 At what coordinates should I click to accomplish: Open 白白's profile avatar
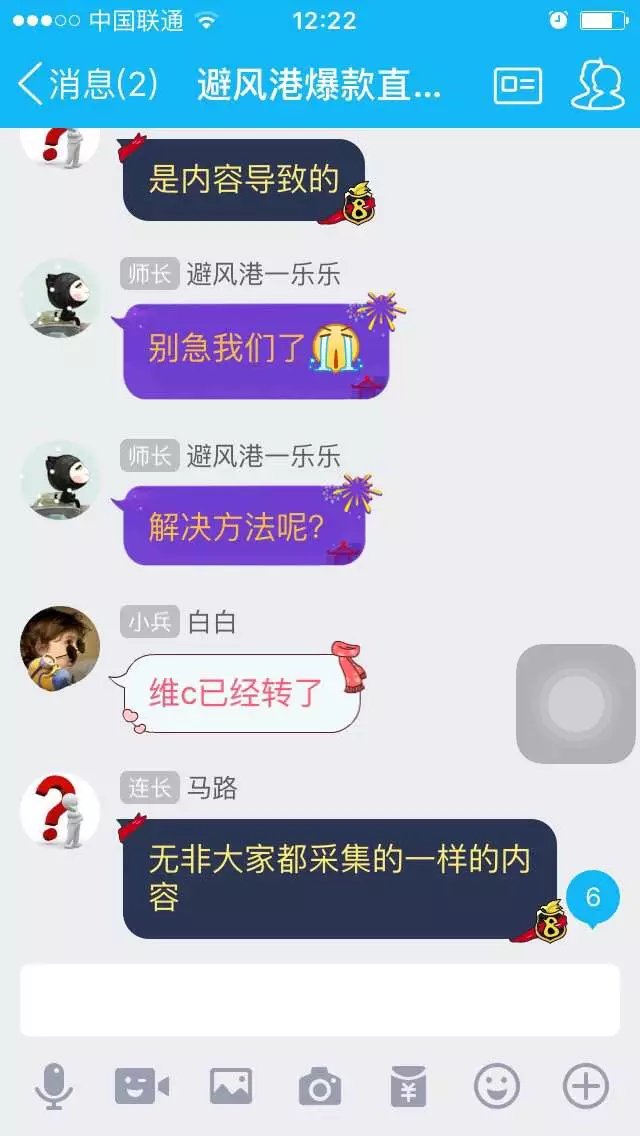60,645
